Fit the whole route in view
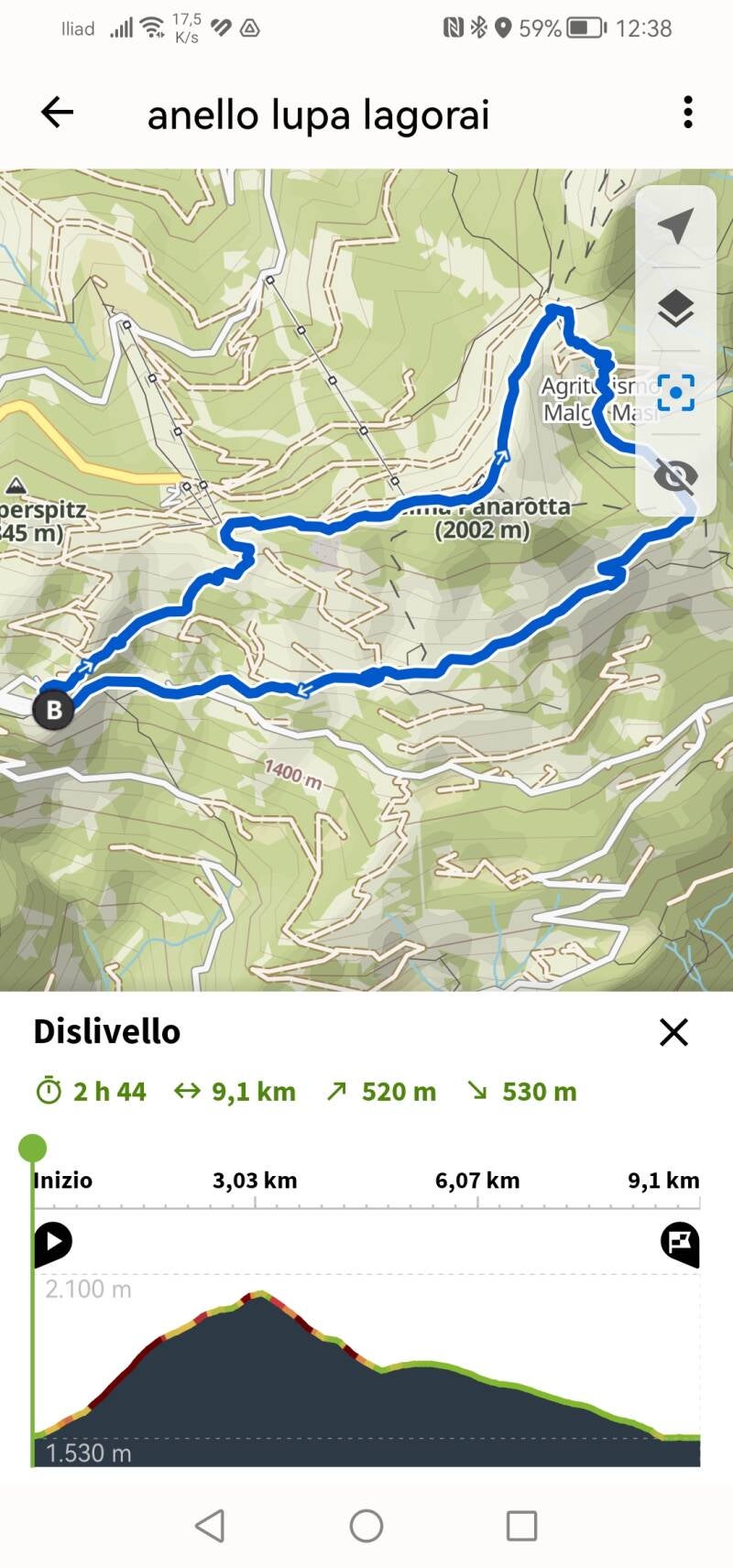The image size is (733, 1568). click(676, 392)
